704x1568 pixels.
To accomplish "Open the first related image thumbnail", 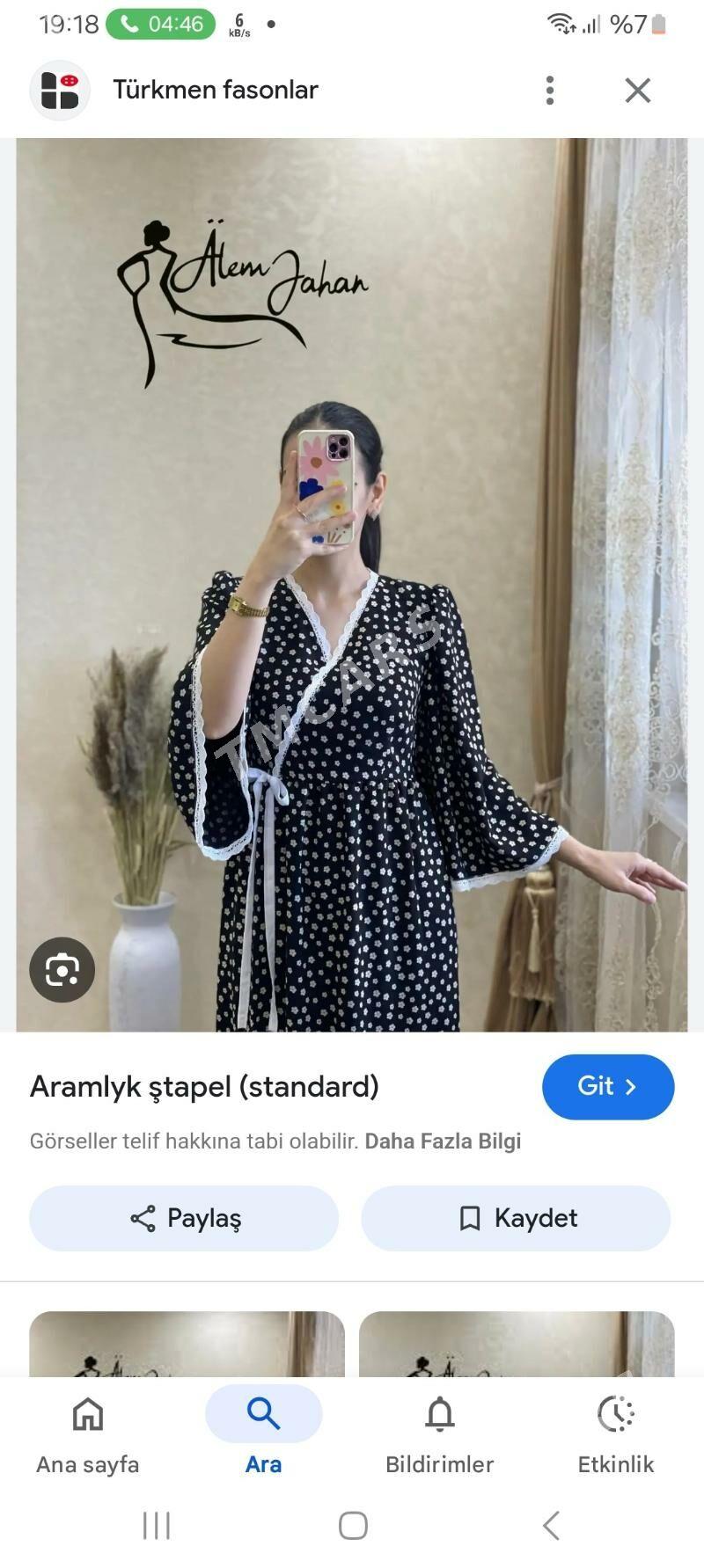I will coord(187,1344).
